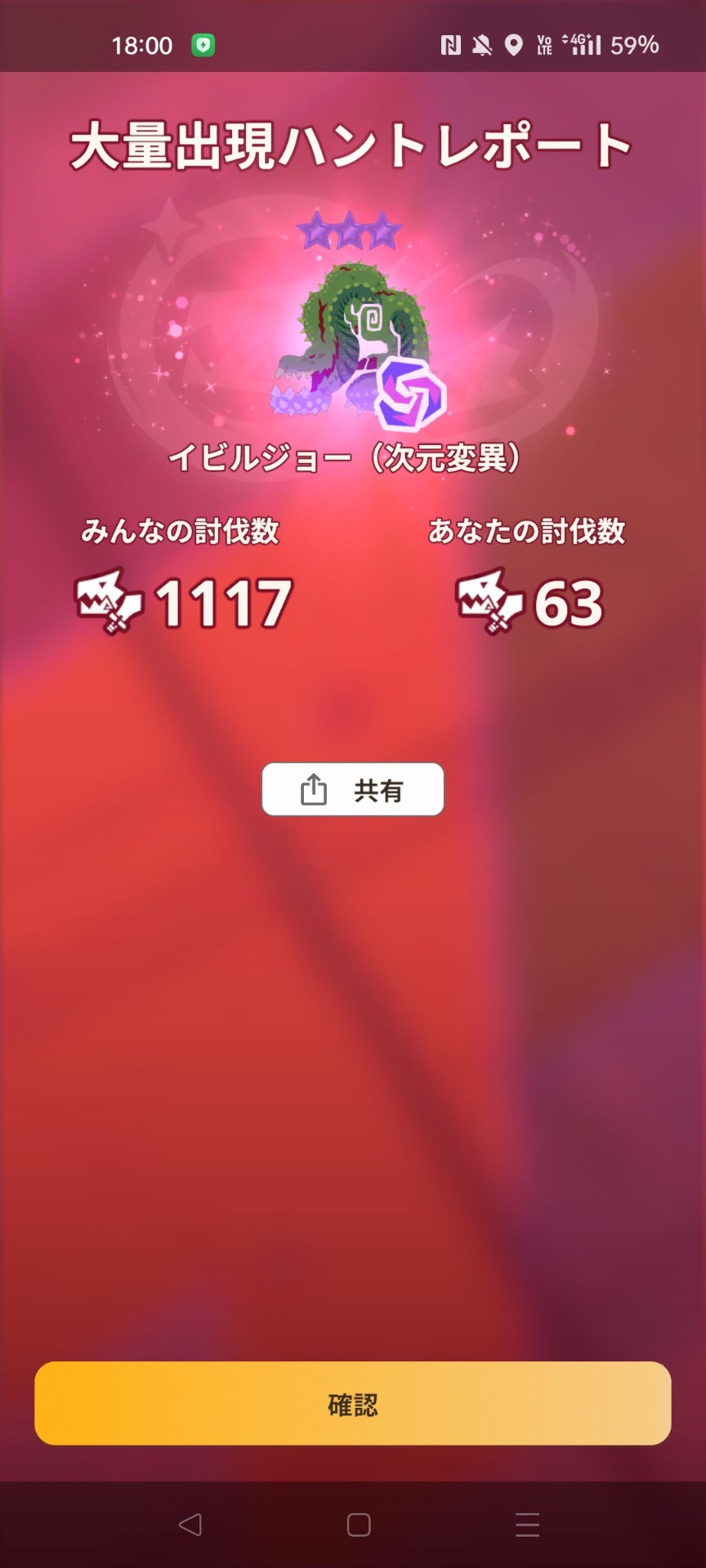The height and width of the screenshot is (1568, 706).
Task: Confirm the report with the 確認 button
Action: point(353,1405)
